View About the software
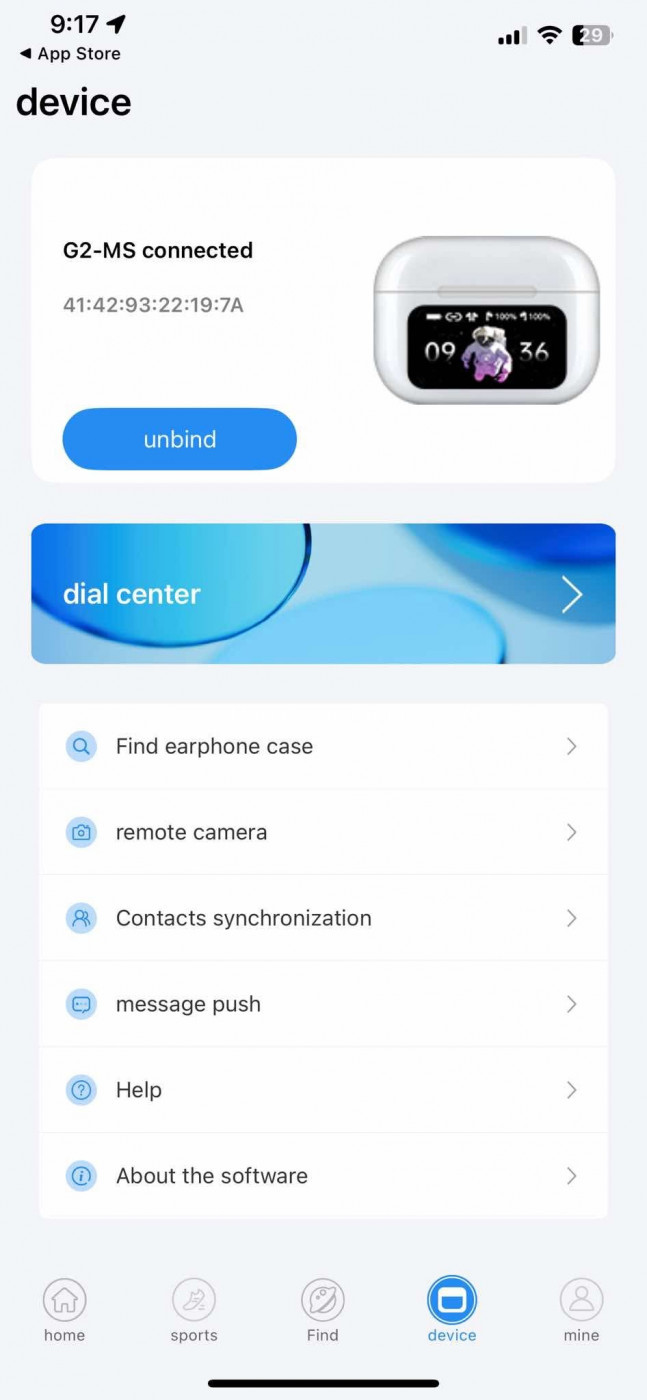Viewport: 647px width, 1400px height. pyautogui.click(x=323, y=1176)
